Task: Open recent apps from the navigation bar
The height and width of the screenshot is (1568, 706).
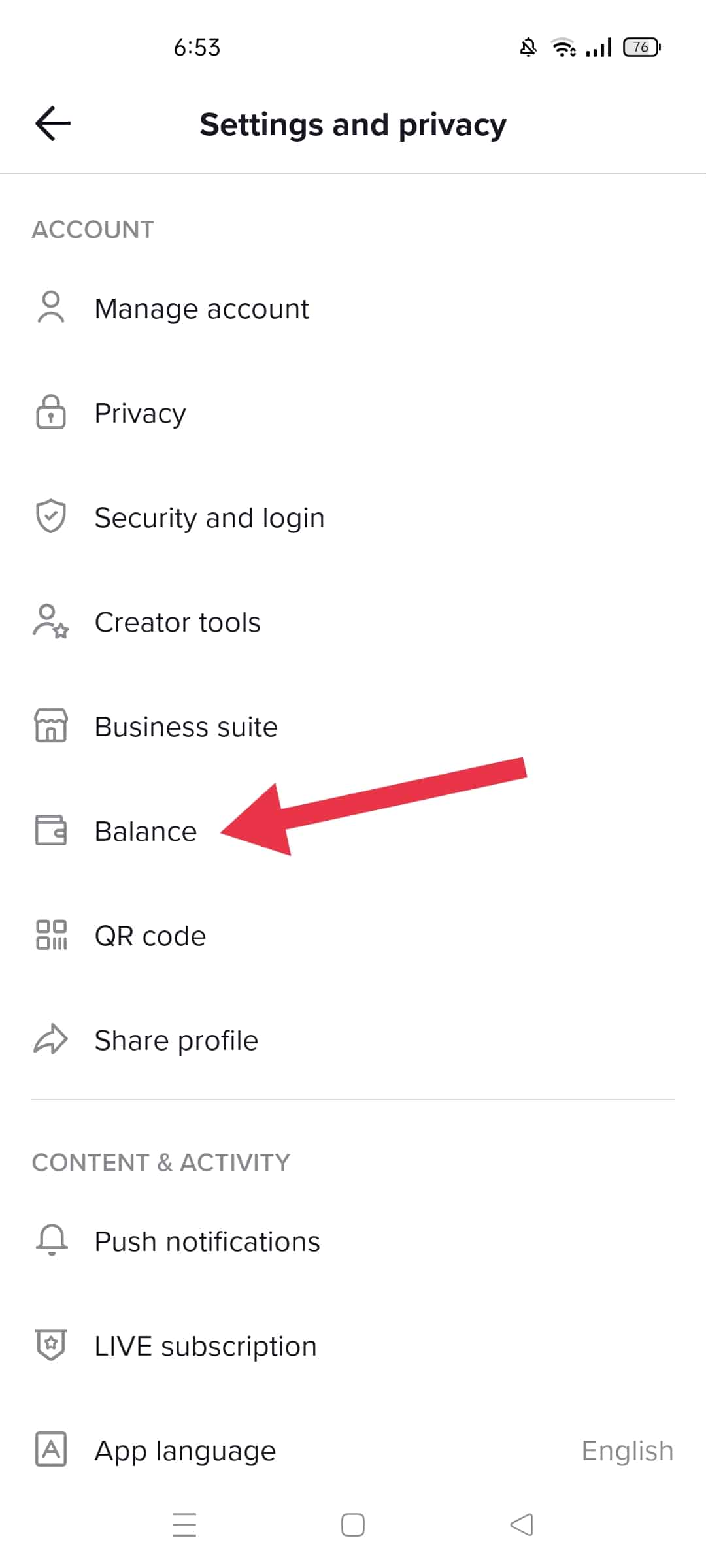Action: (x=184, y=1525)
